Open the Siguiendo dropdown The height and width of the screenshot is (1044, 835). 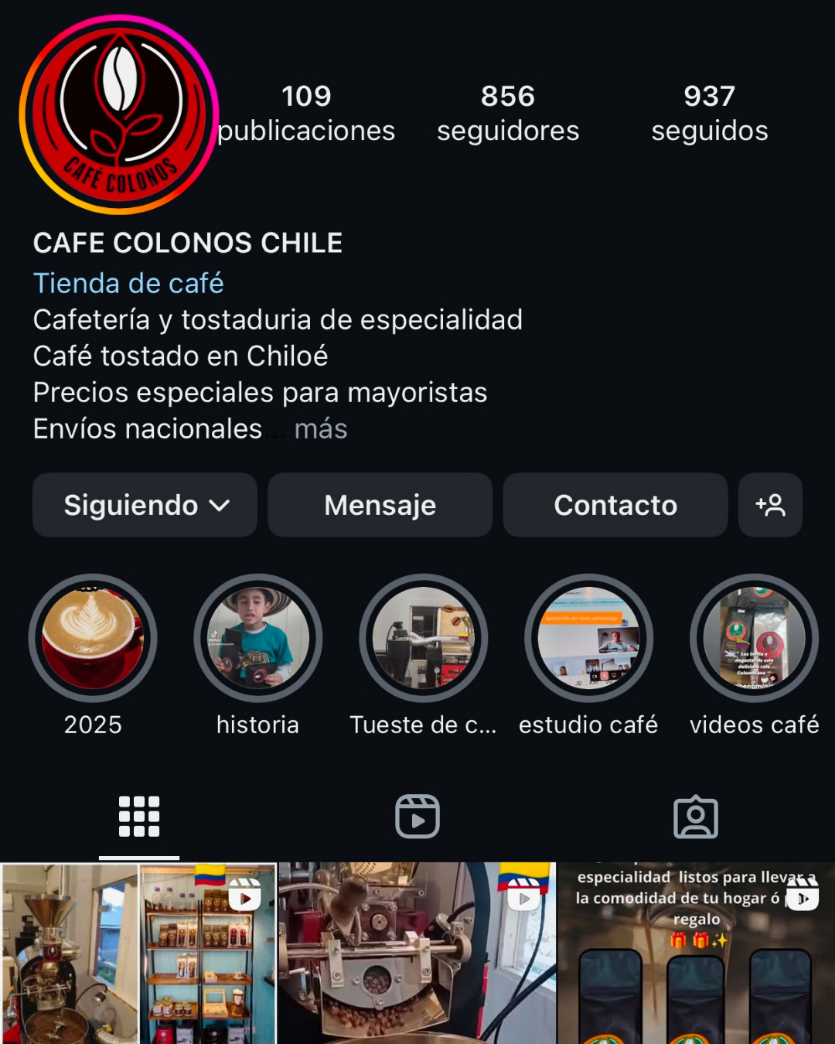145,505
